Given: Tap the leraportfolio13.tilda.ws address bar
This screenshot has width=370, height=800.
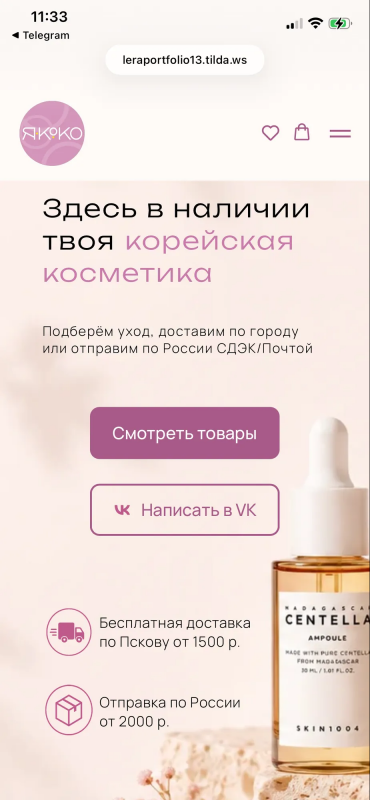Looking at the screenshot, I should pos(185,60).
